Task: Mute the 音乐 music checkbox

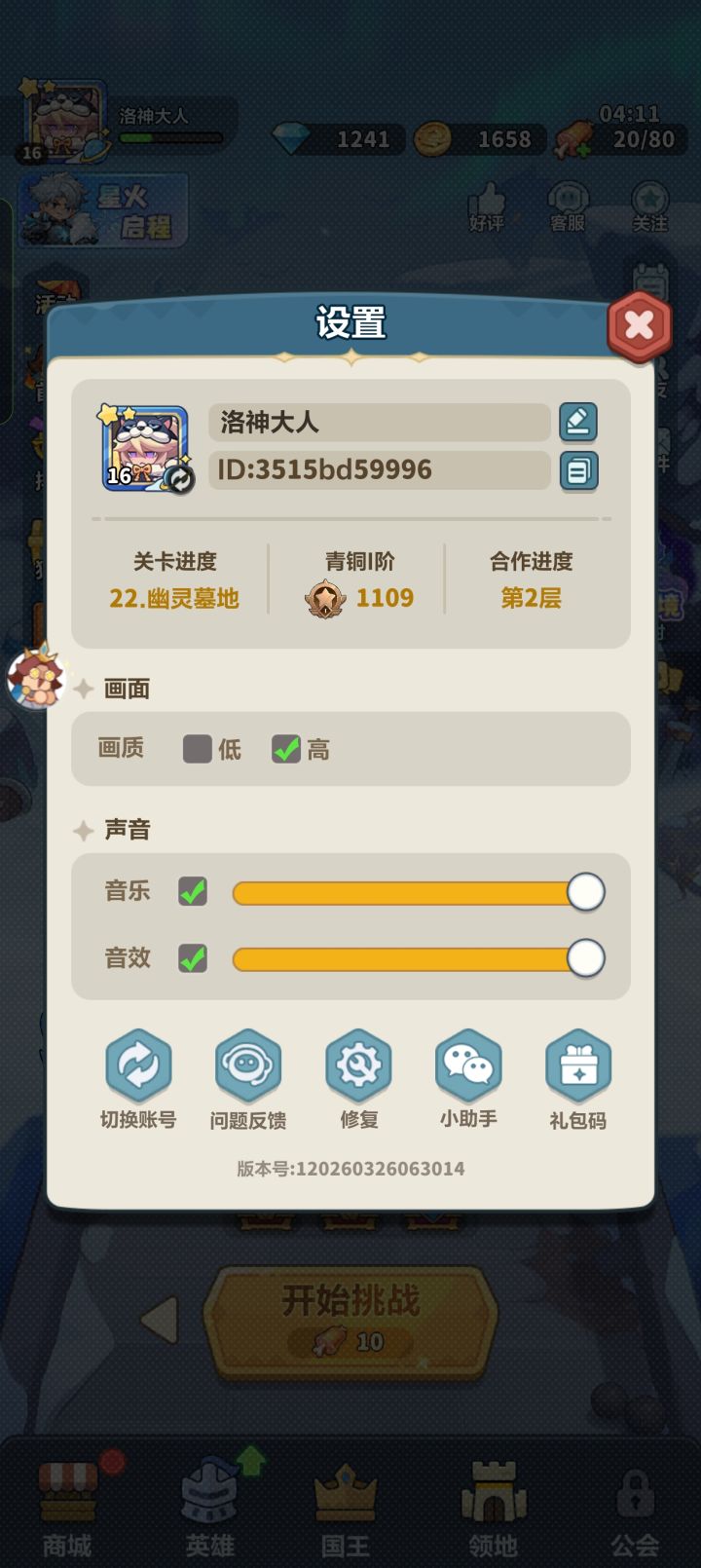Action: [191, 891]
